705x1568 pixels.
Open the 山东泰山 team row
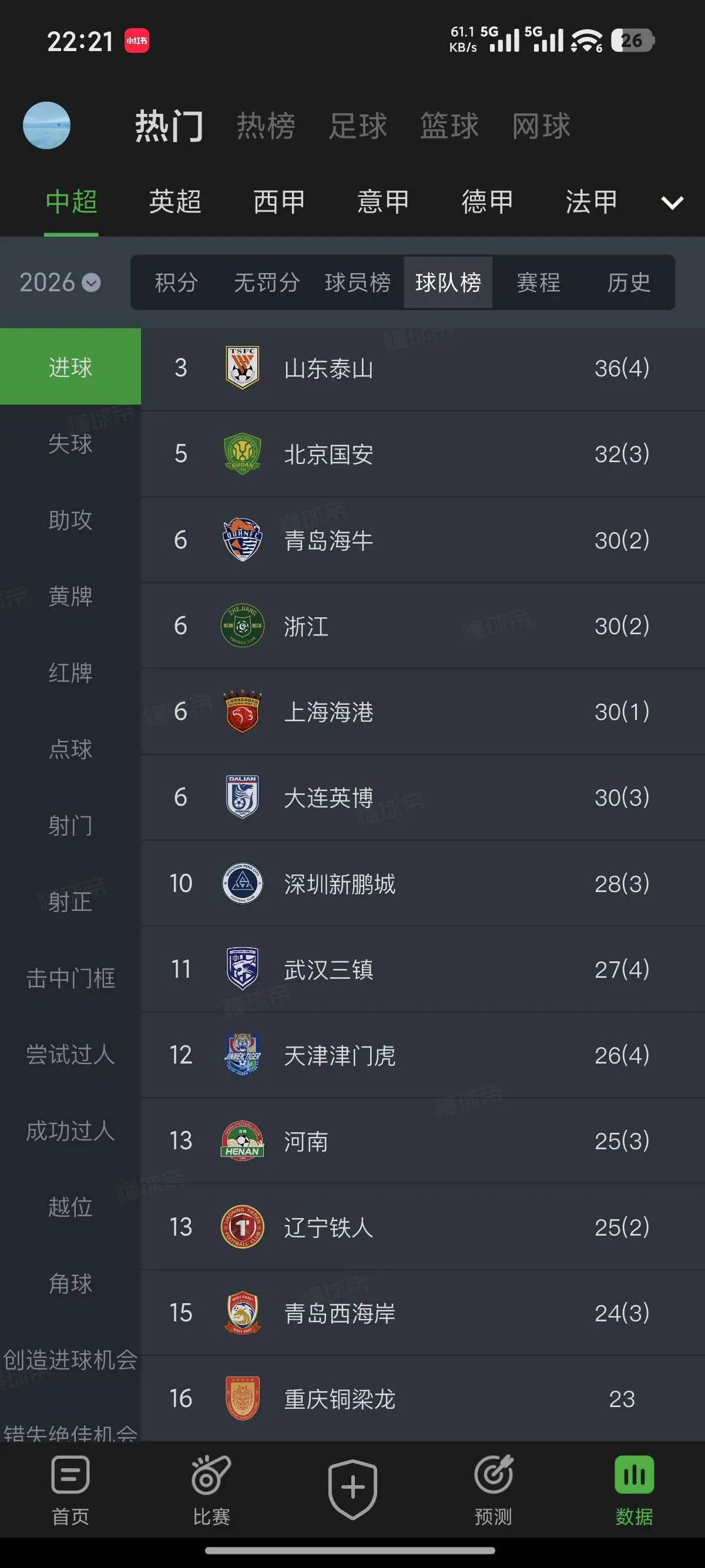(x=423, y=368)
